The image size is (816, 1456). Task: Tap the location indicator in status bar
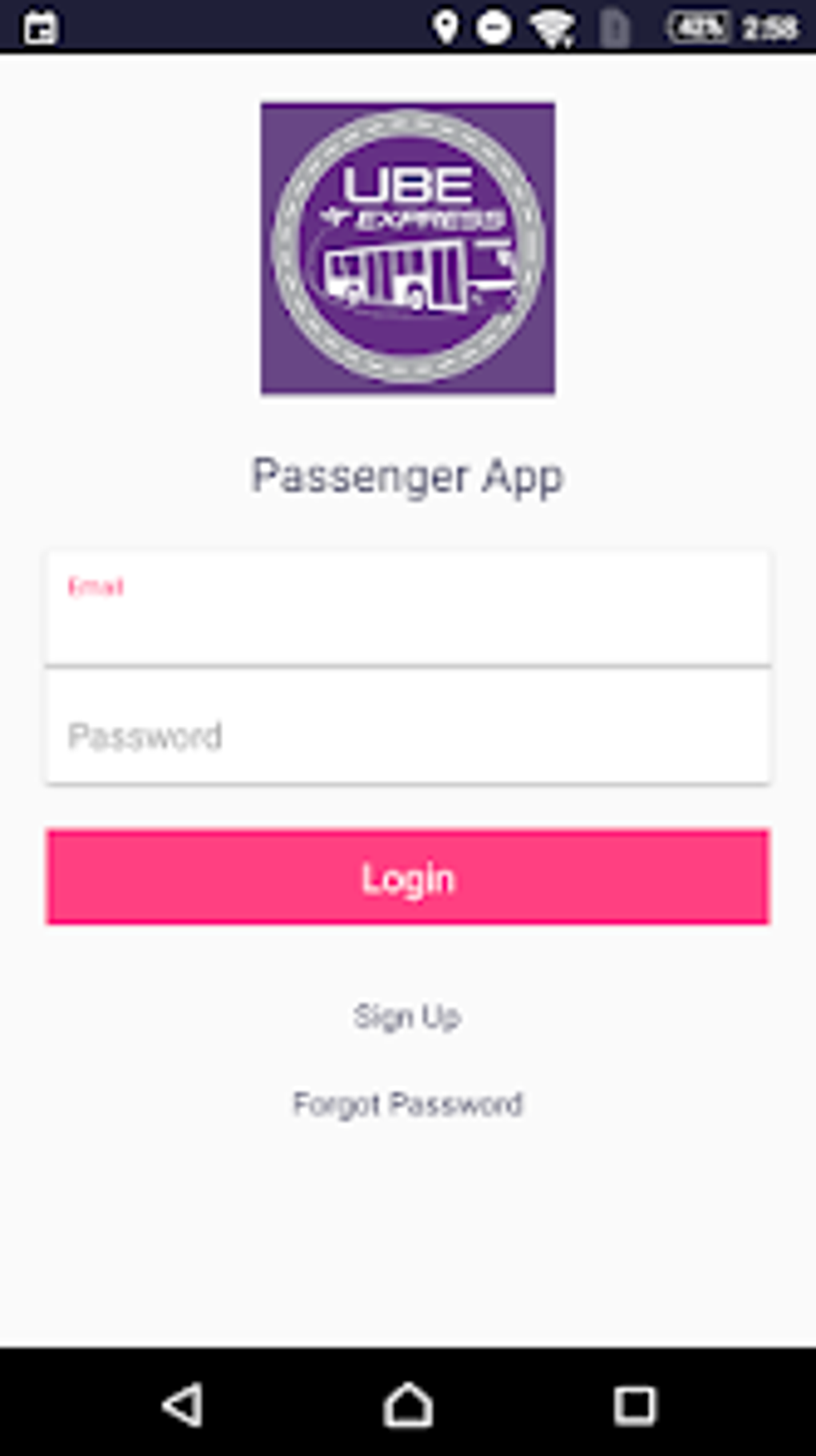pyautogui.click(x=446, y=26)
